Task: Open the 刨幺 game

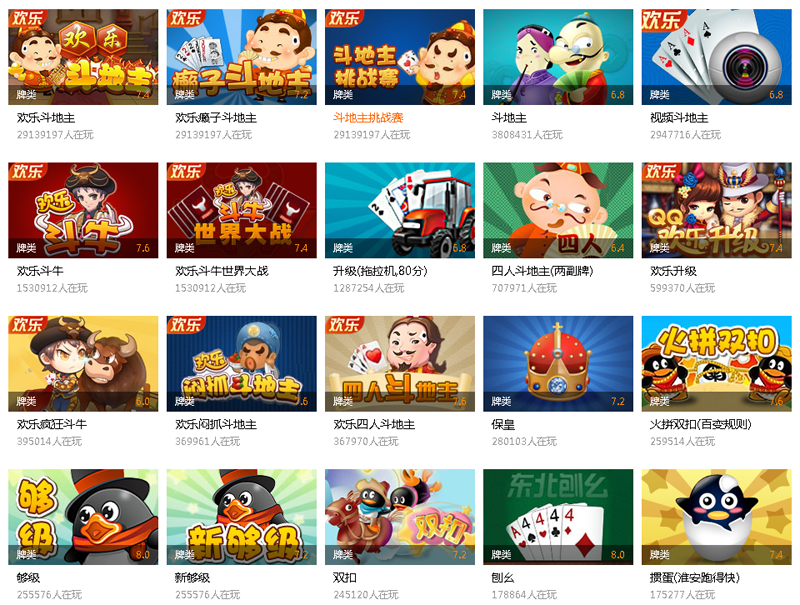Action: [x=558, y=516]
